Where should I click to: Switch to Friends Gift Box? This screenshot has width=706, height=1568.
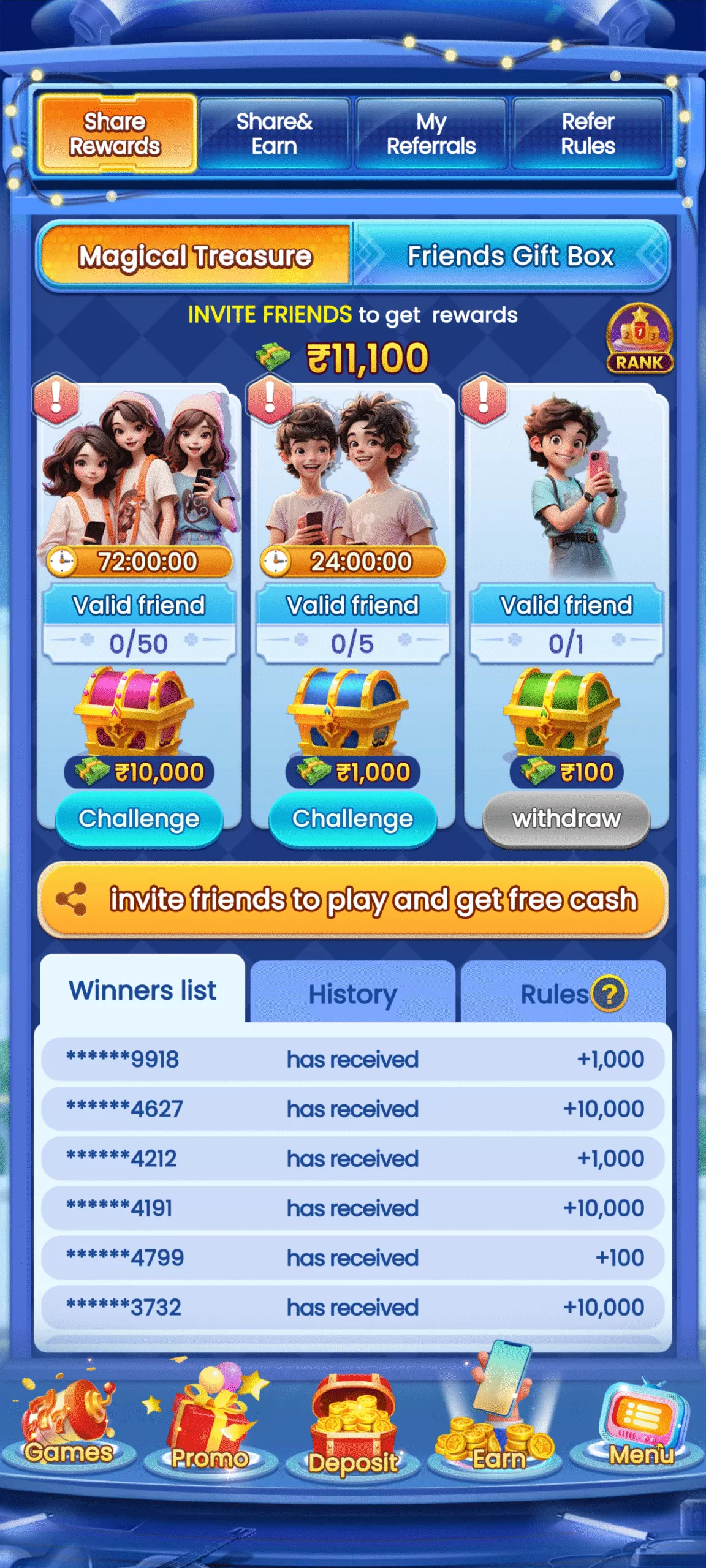[510, 256]
